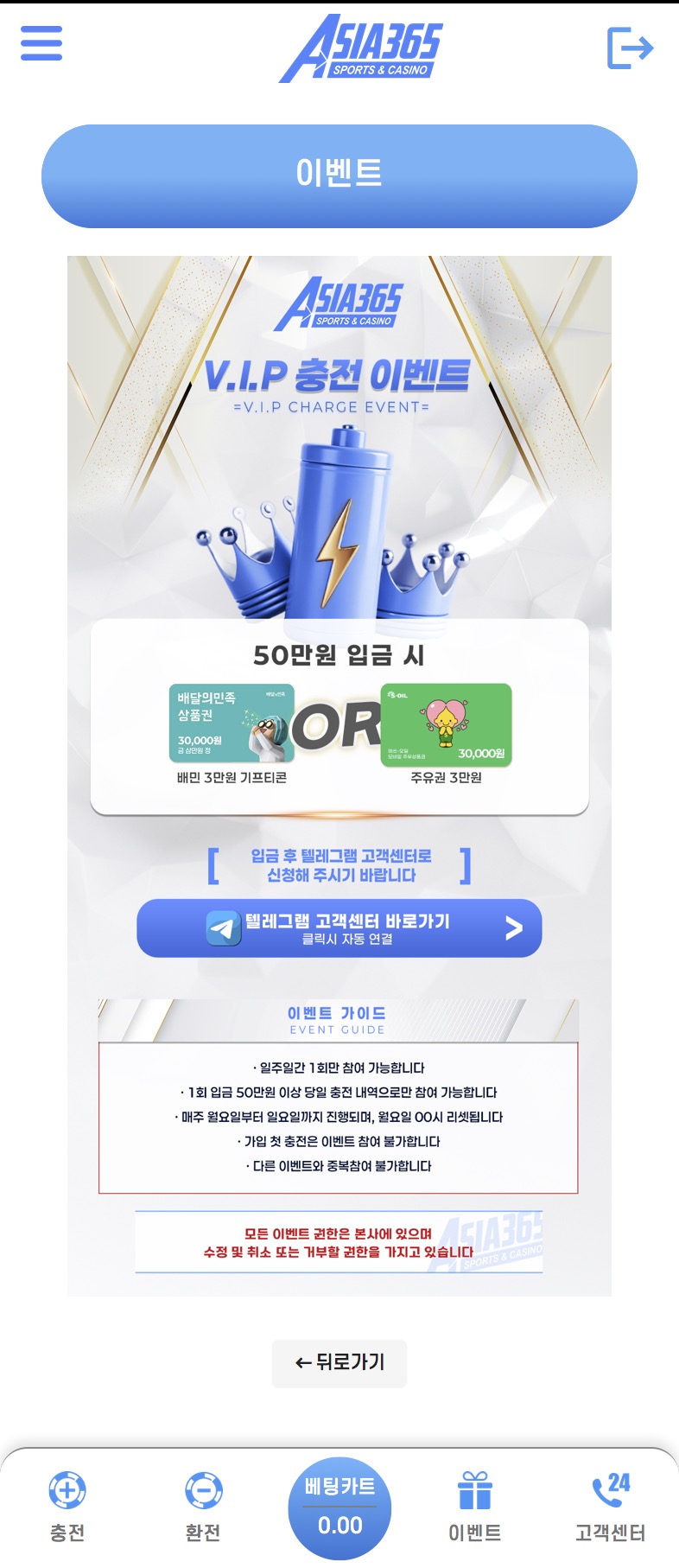The width and height of the screenshot is (679, 1568).
Task: Open the hamburger menu
Action: pyautogui.click(x=41, y=43)
